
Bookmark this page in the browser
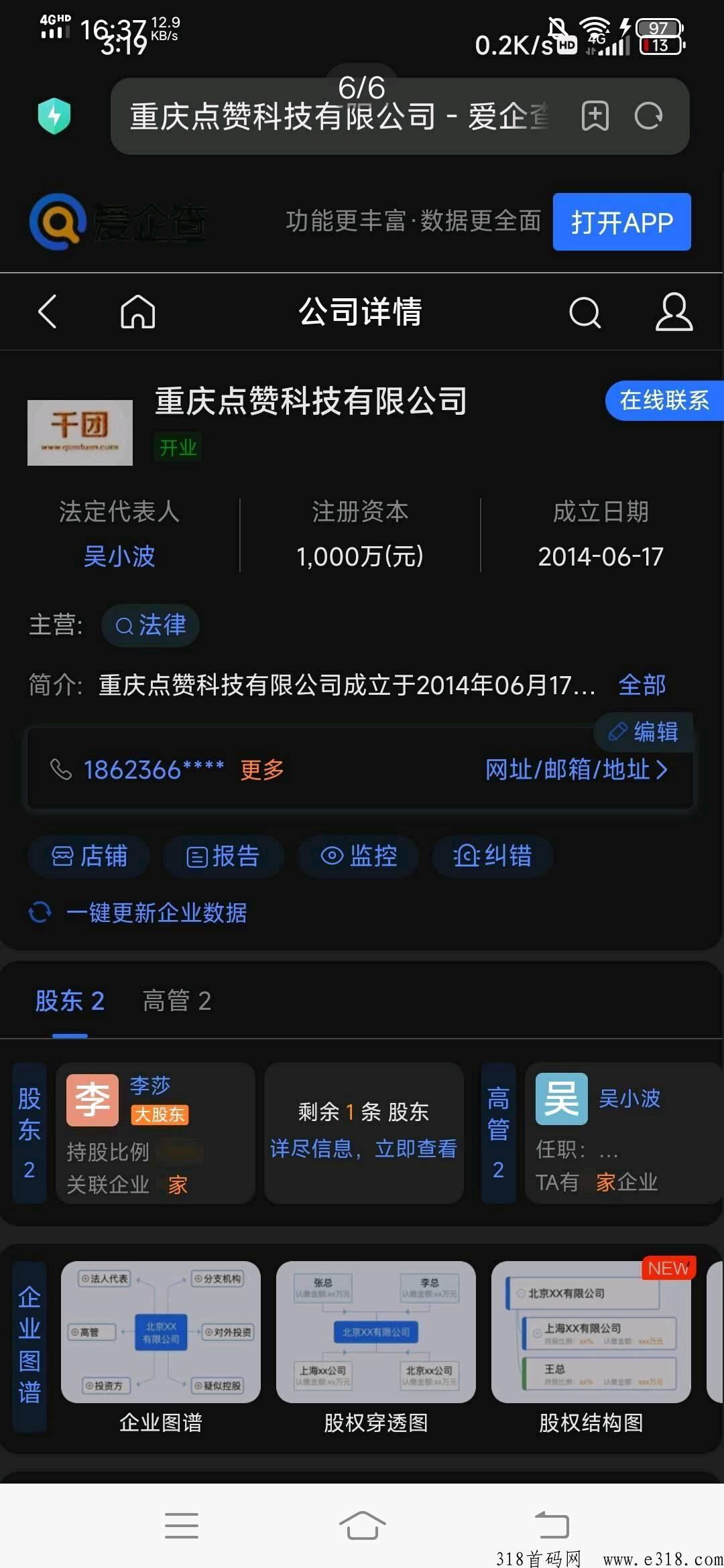[595, 116]
